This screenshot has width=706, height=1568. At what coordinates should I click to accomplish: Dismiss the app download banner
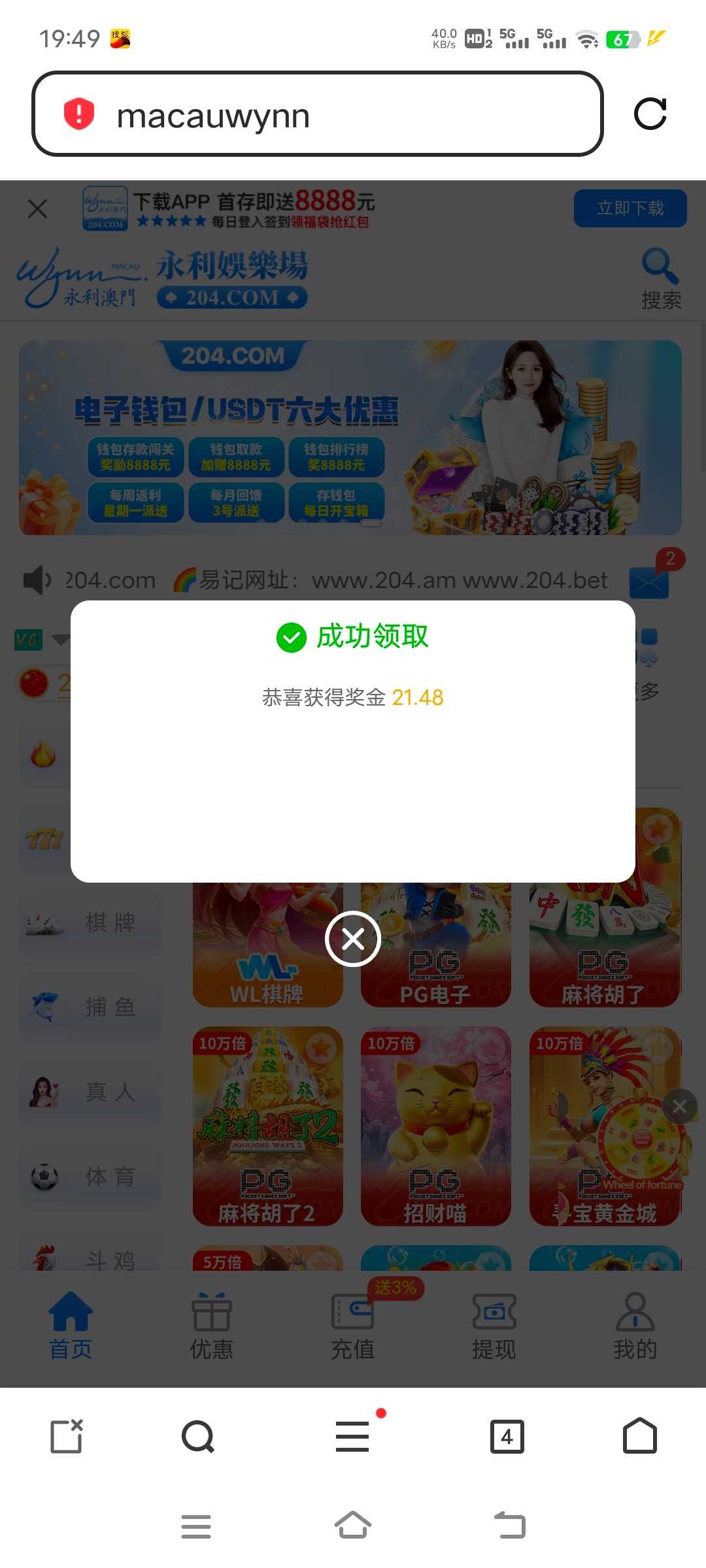click(38, 209)
